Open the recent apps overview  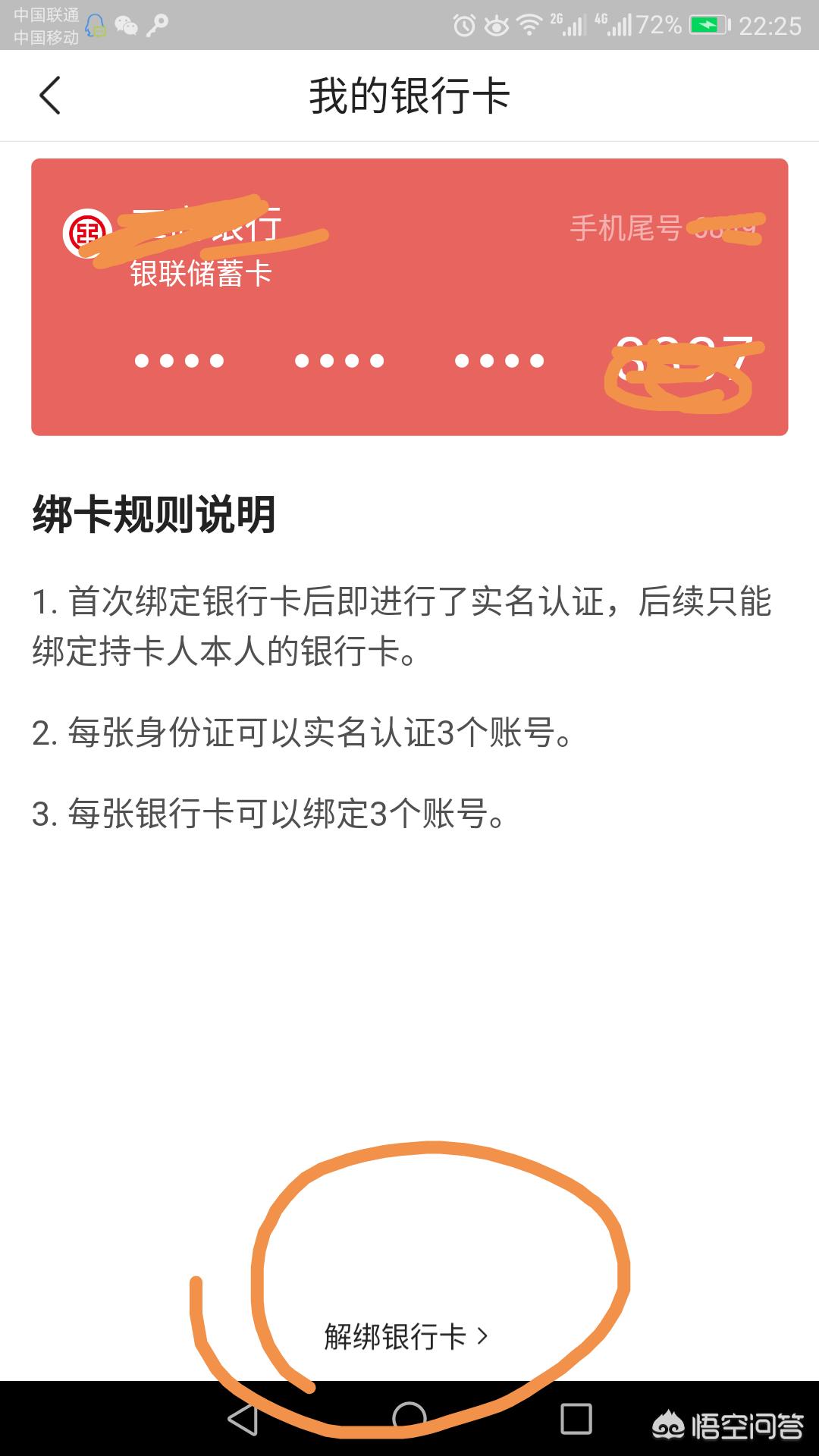pyautogui.click(x=576, y=1419)
